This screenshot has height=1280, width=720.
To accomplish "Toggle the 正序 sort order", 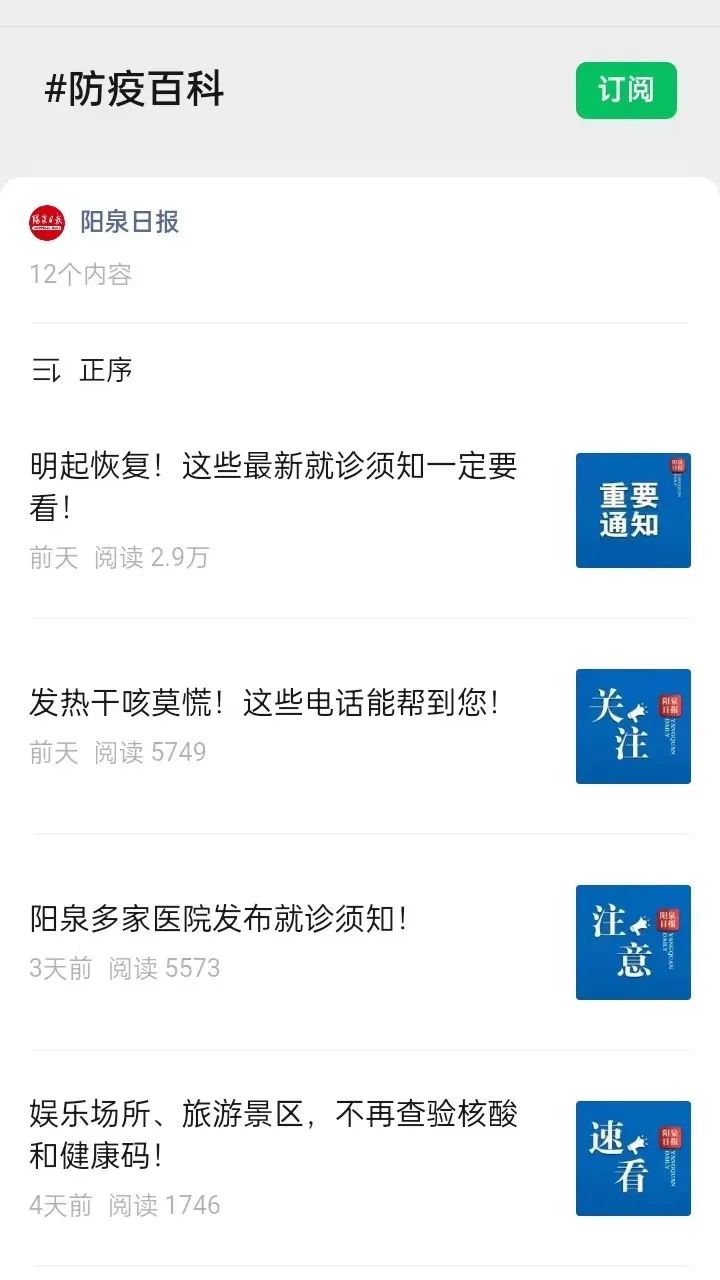I will (x=83, y=371).
